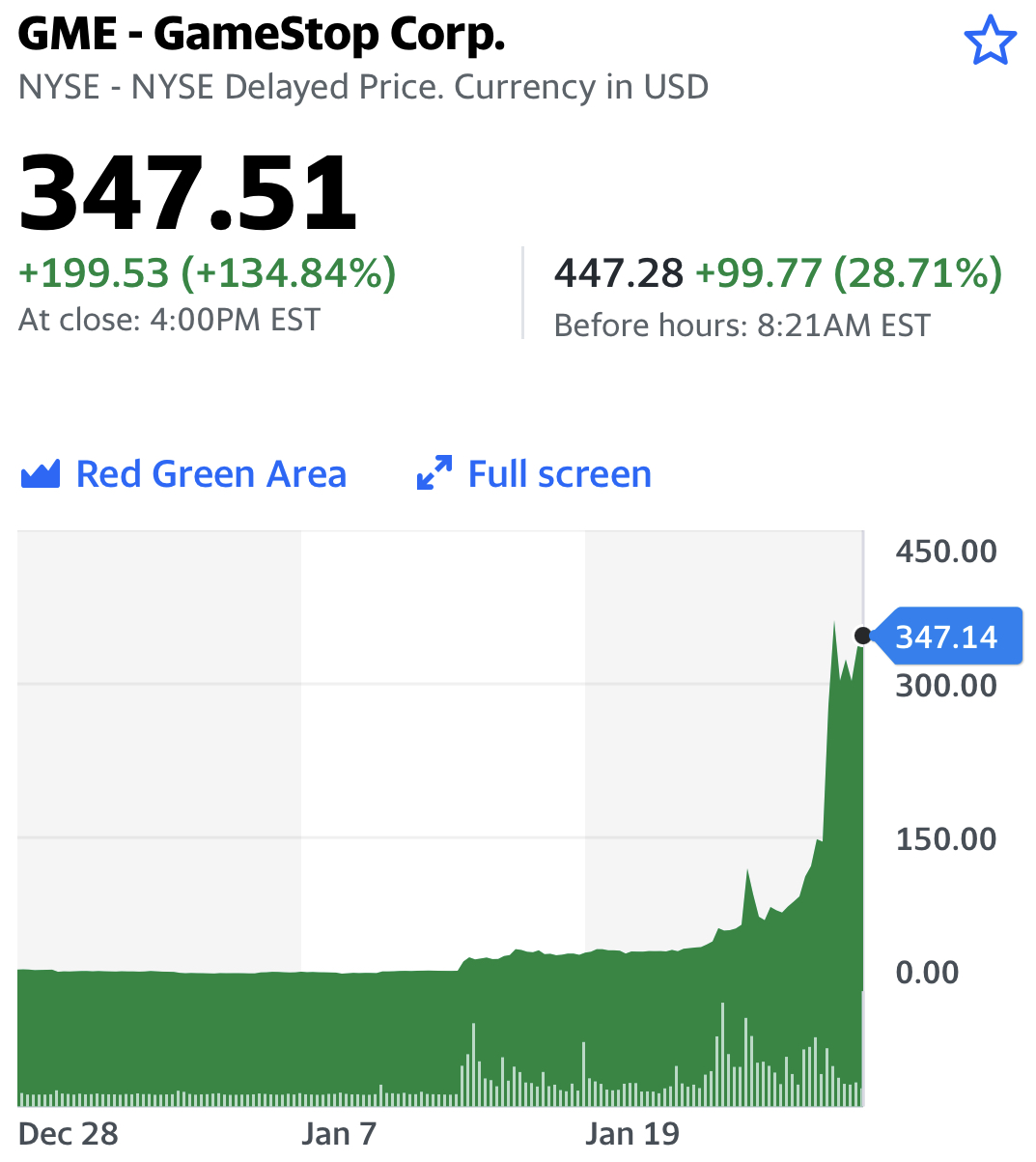Click the black dot marking the latest price

coord(862,636)
